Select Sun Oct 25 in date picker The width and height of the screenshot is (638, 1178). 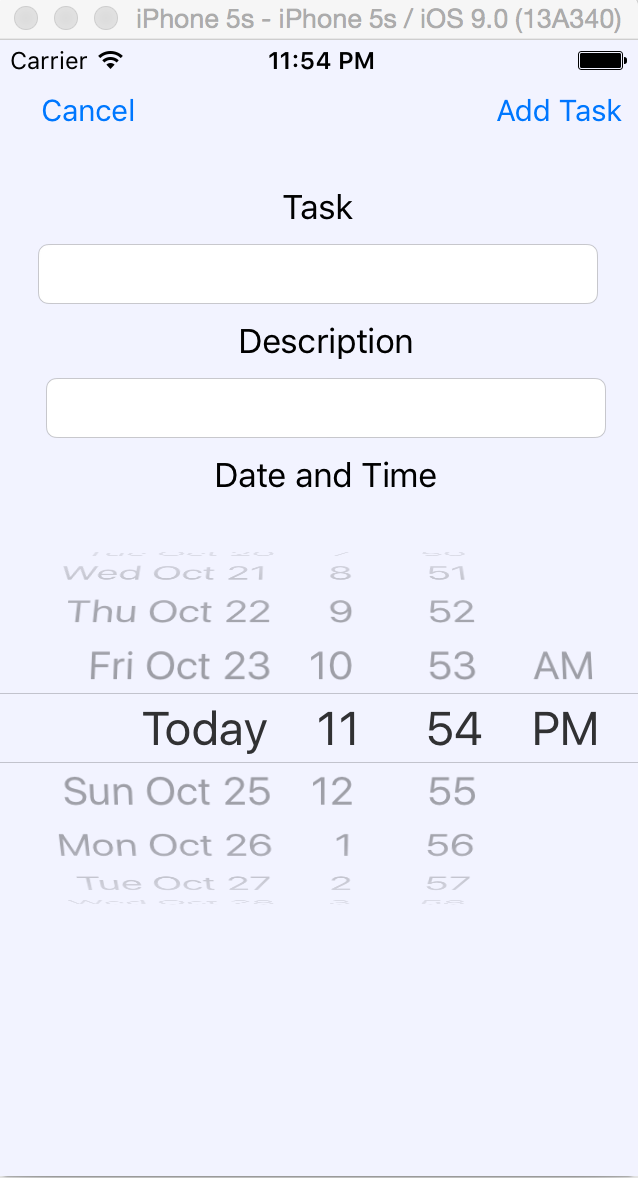[x=166, y=790]
